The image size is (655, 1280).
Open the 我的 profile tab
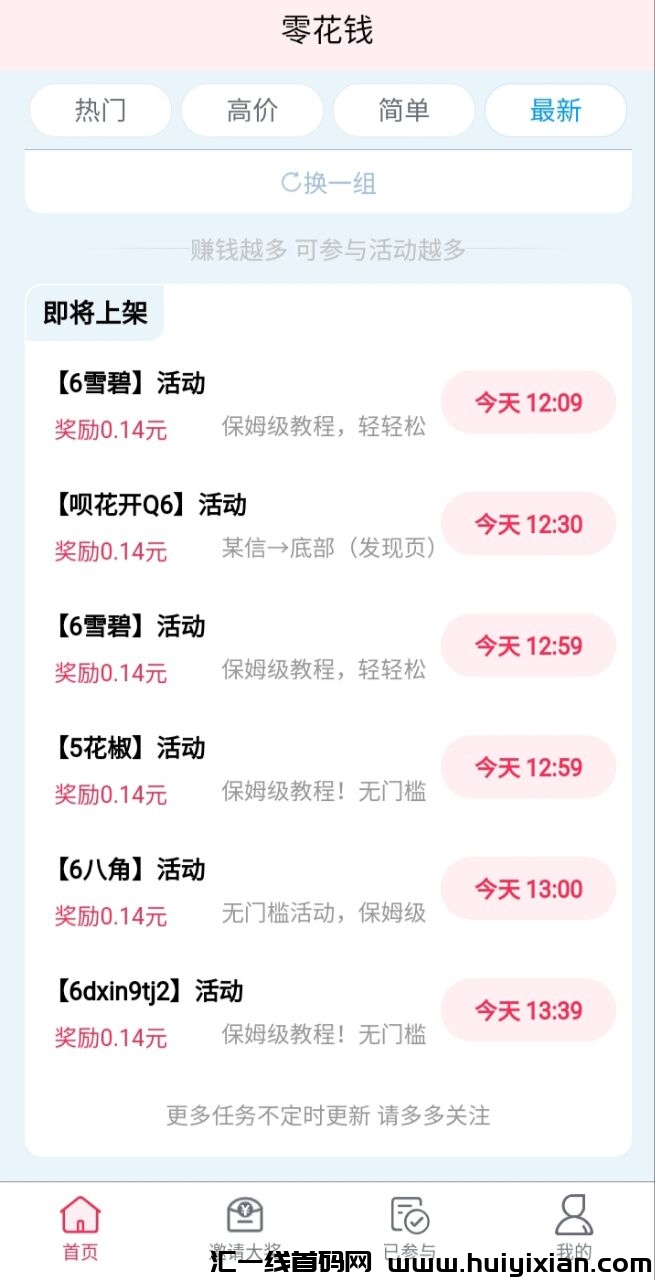pos(574,1227)
